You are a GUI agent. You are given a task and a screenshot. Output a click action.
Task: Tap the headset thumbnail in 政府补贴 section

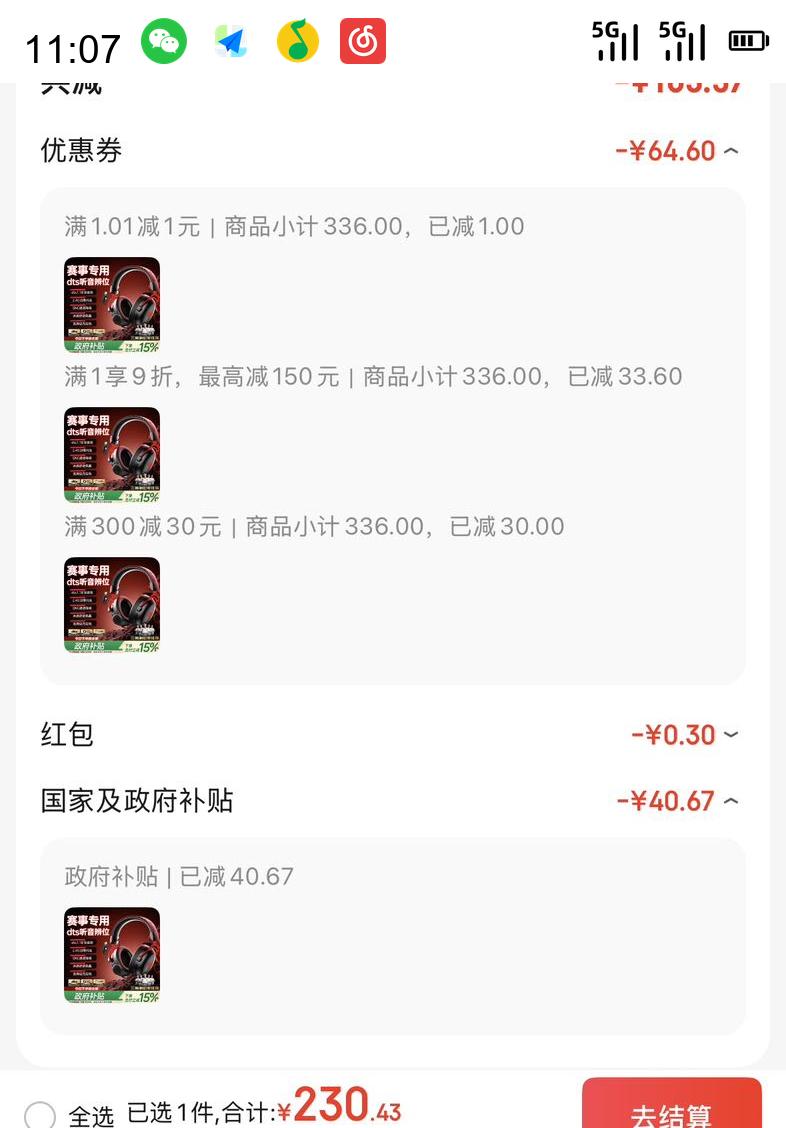(111, 955)
